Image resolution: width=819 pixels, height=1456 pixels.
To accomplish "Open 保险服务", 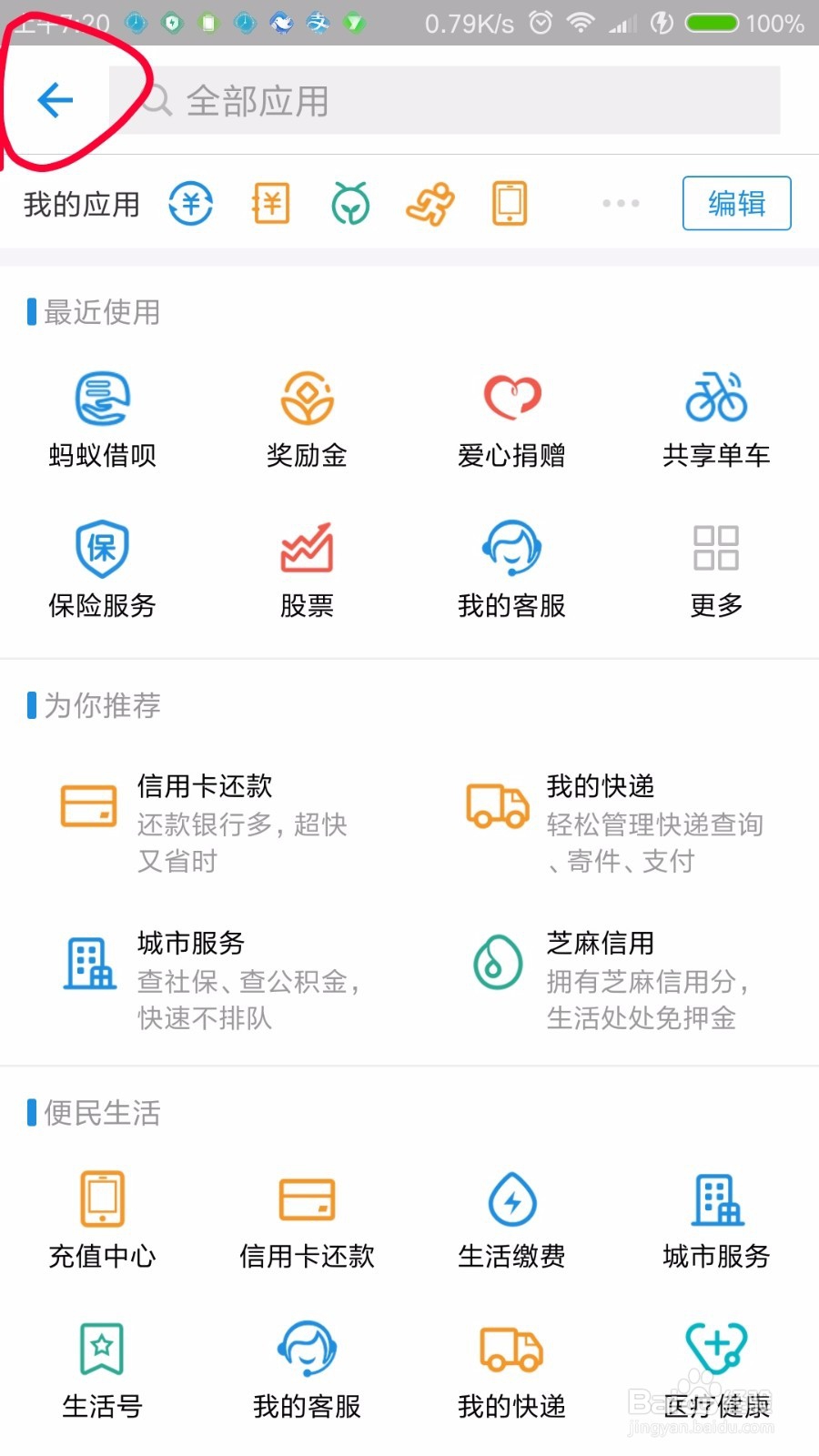I will [102, 568].
